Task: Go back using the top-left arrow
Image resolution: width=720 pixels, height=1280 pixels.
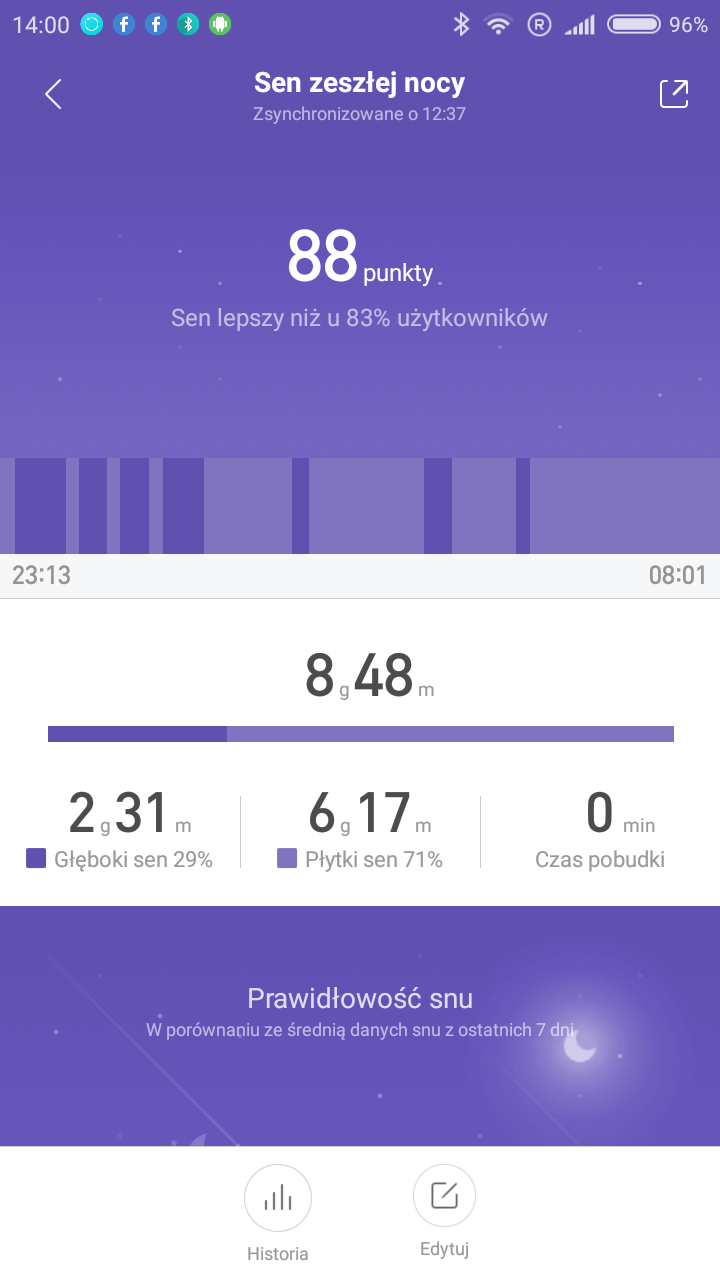Action: 53,95
